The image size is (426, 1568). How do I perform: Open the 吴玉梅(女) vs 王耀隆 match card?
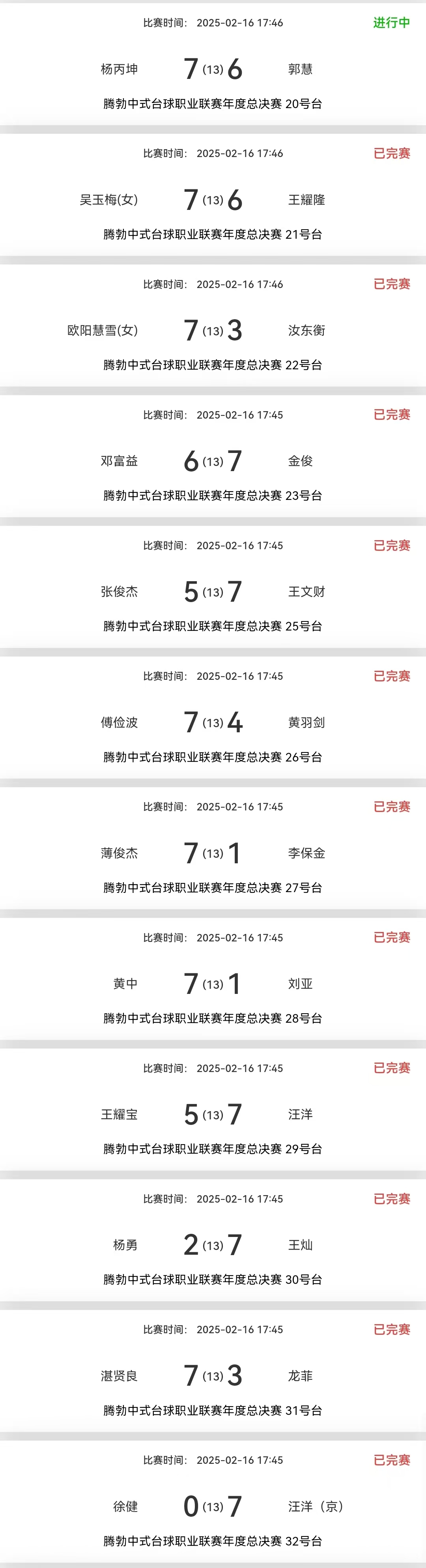point(212,200)
